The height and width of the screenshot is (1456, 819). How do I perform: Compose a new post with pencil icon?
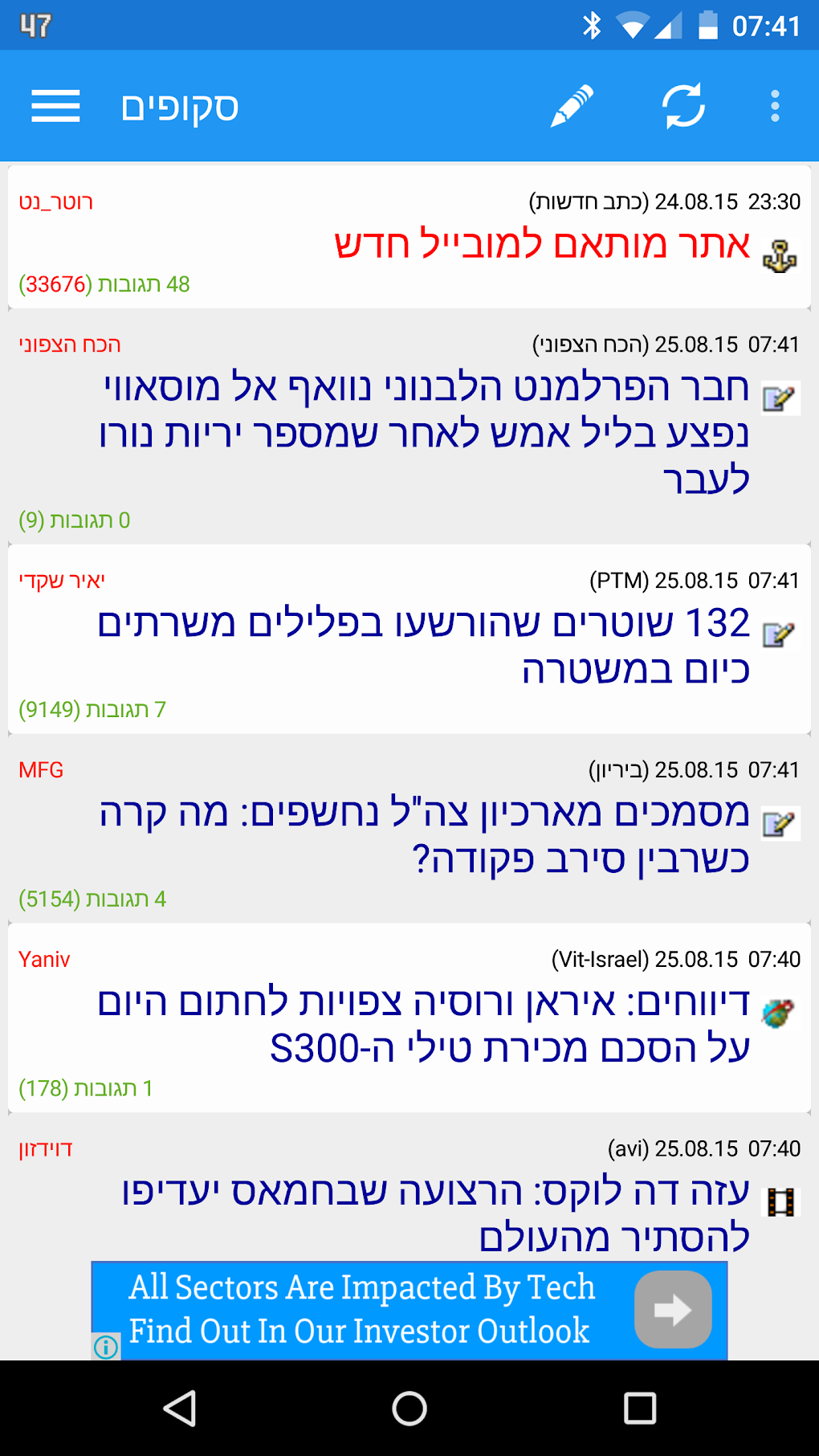(572, 106)
